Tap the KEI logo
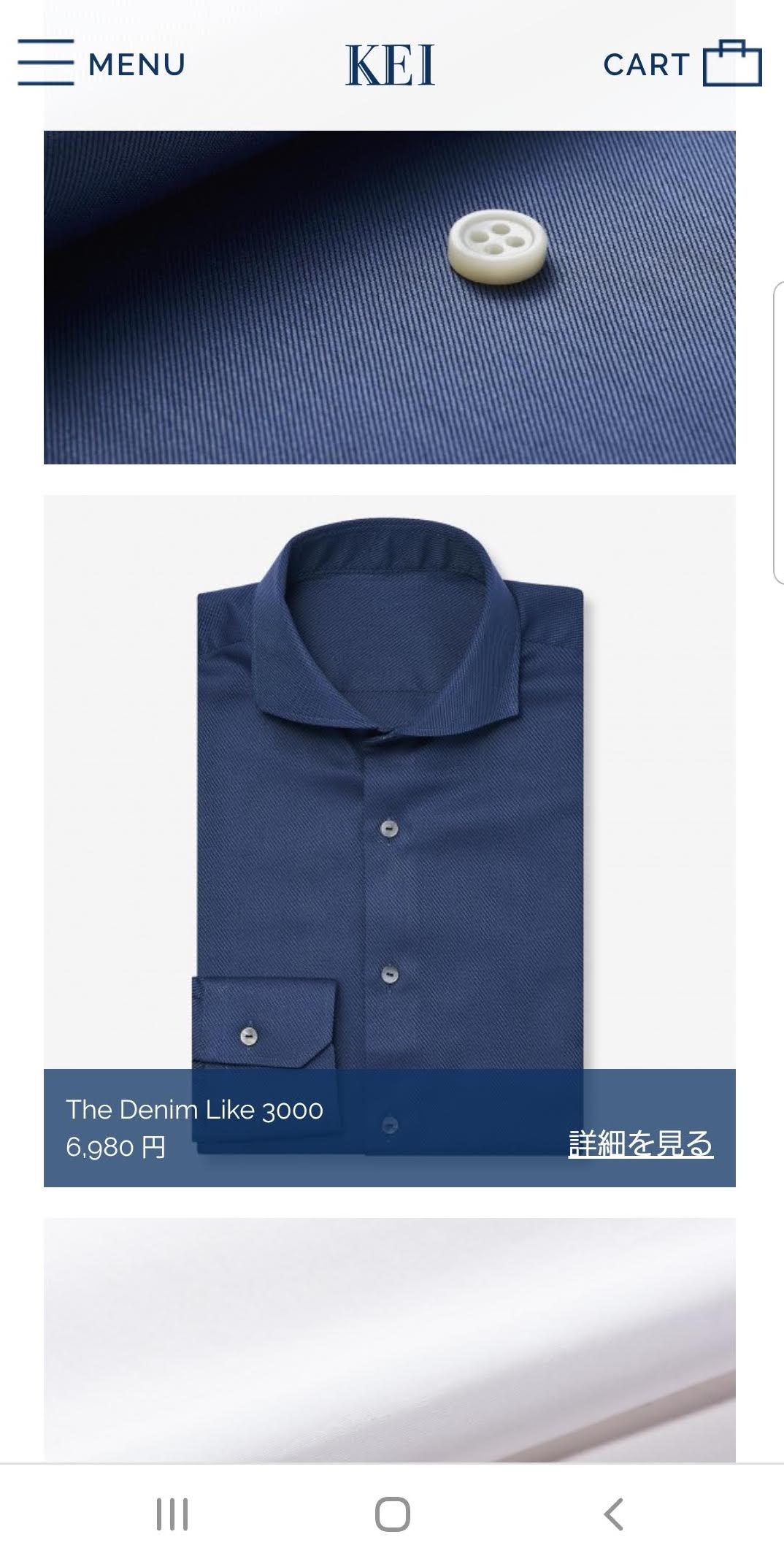 pos(391,64)
